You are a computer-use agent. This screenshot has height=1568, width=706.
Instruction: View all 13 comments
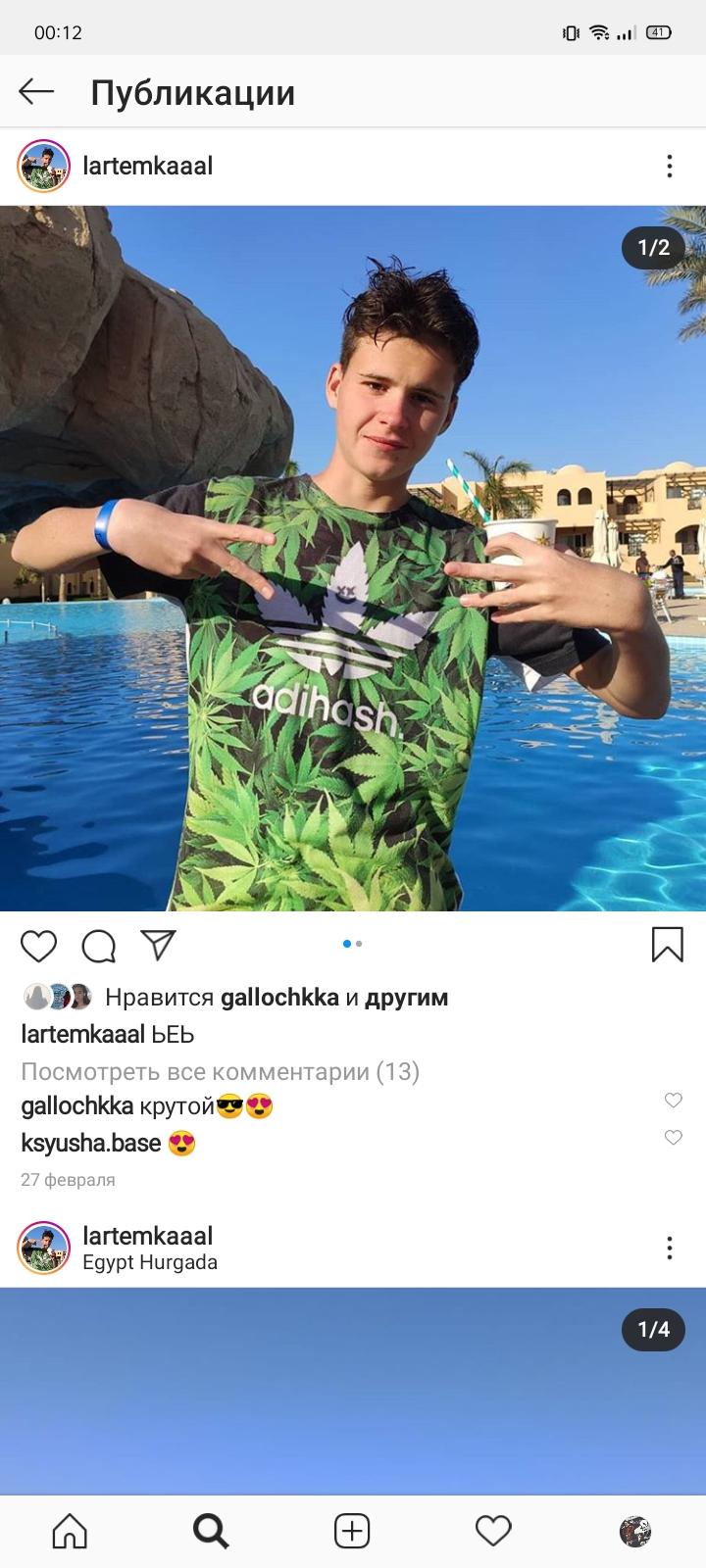(221, 1071)
